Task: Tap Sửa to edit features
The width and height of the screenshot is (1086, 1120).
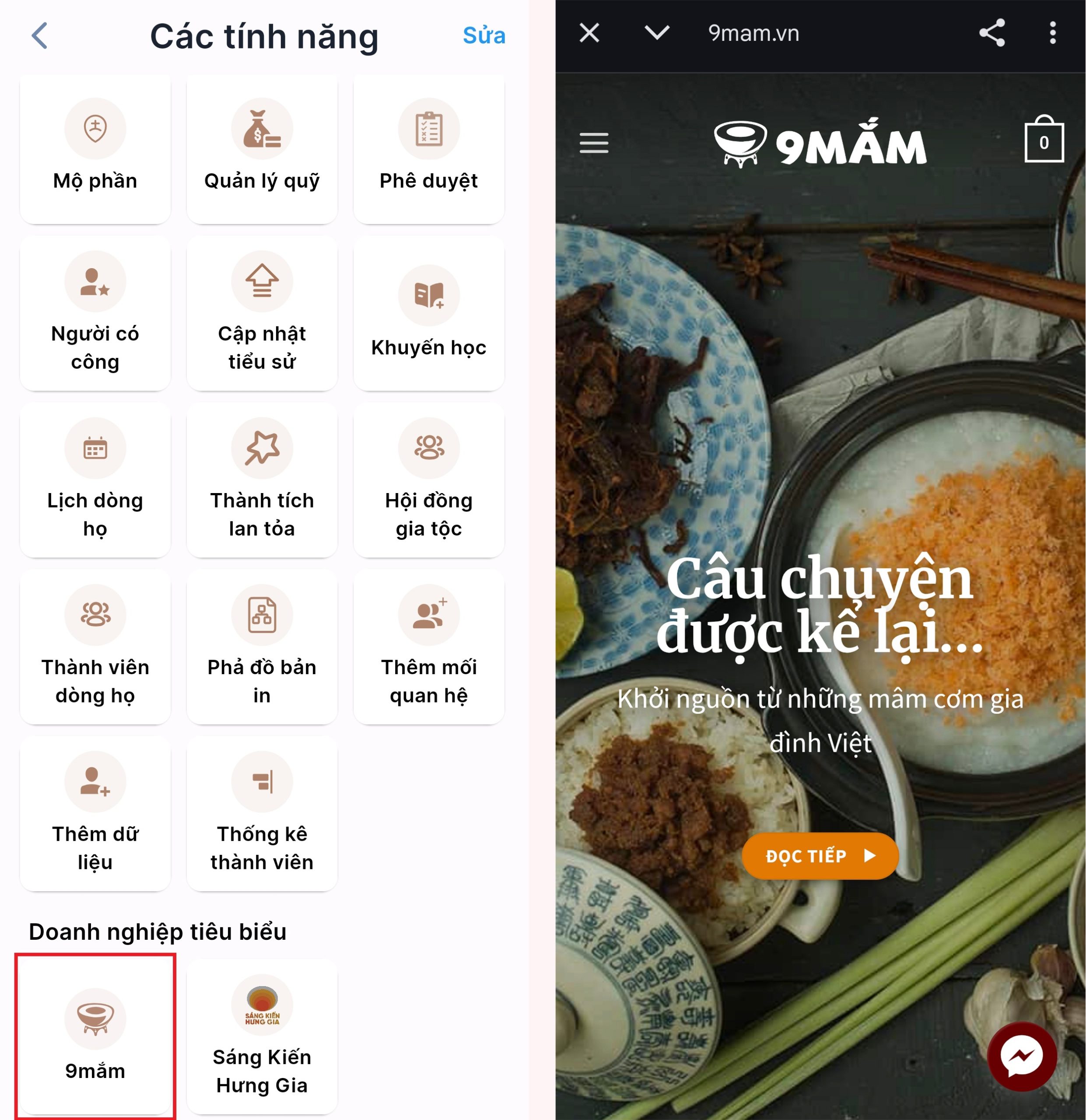Action: (x=483, y=36)
